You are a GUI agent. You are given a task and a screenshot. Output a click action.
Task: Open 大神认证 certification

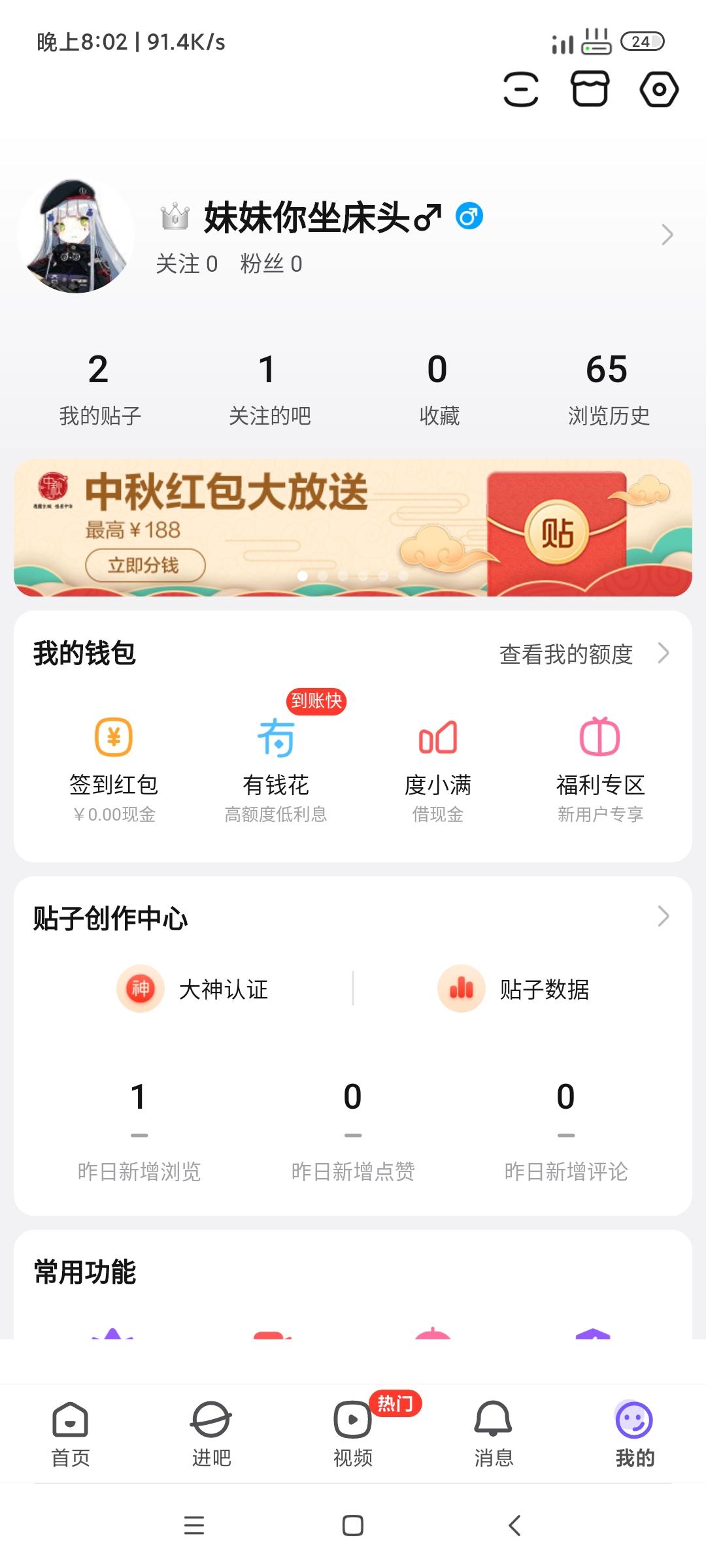pos(193,989)
